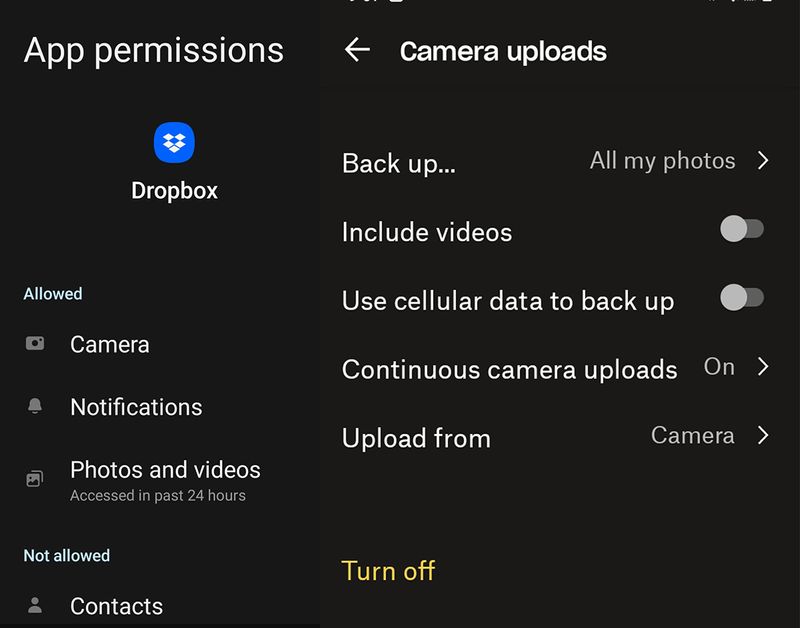Image resolution: width=800 pixels, height=628 pixels.
Task: Open the Notifications permission
Action: (x=136, y=407)
